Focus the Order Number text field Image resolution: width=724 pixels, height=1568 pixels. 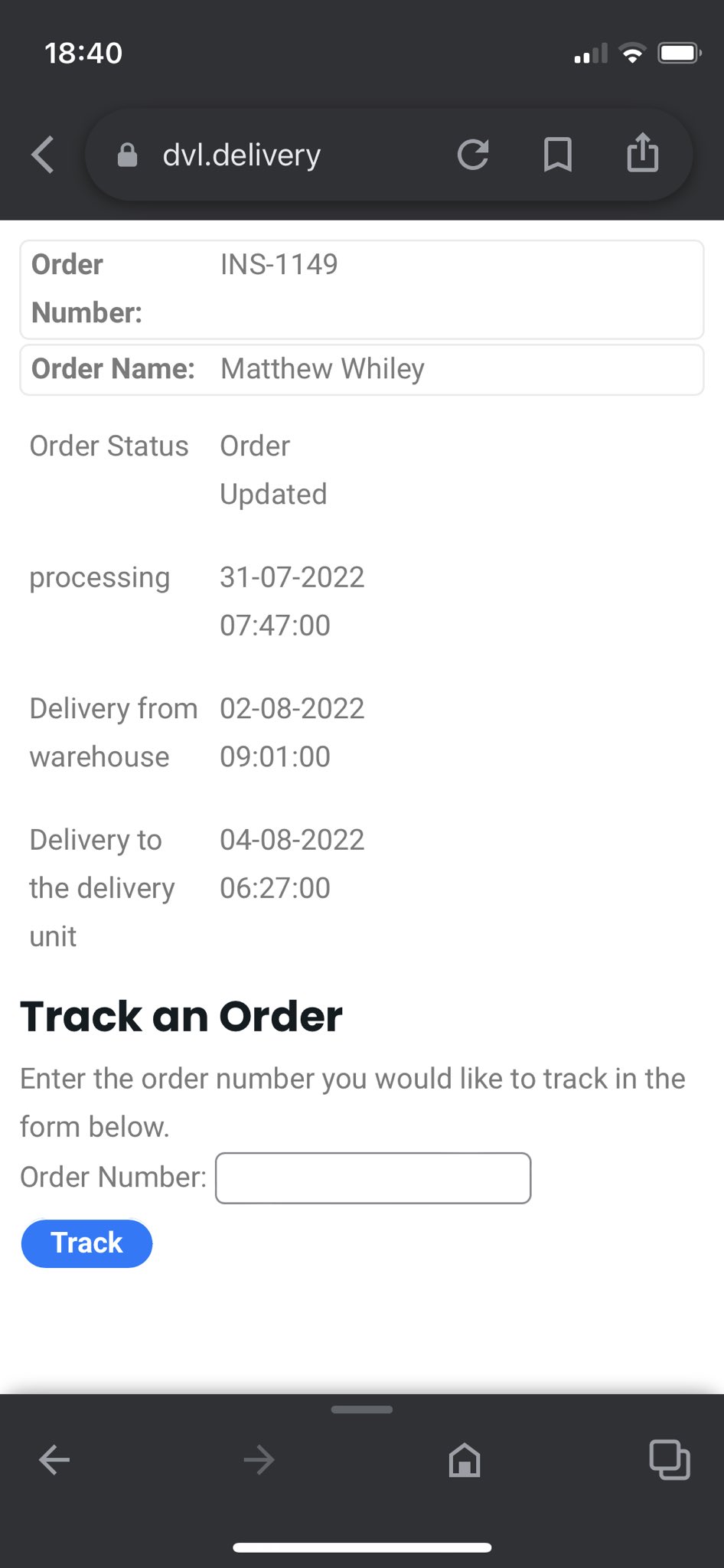coord(373,1178)
